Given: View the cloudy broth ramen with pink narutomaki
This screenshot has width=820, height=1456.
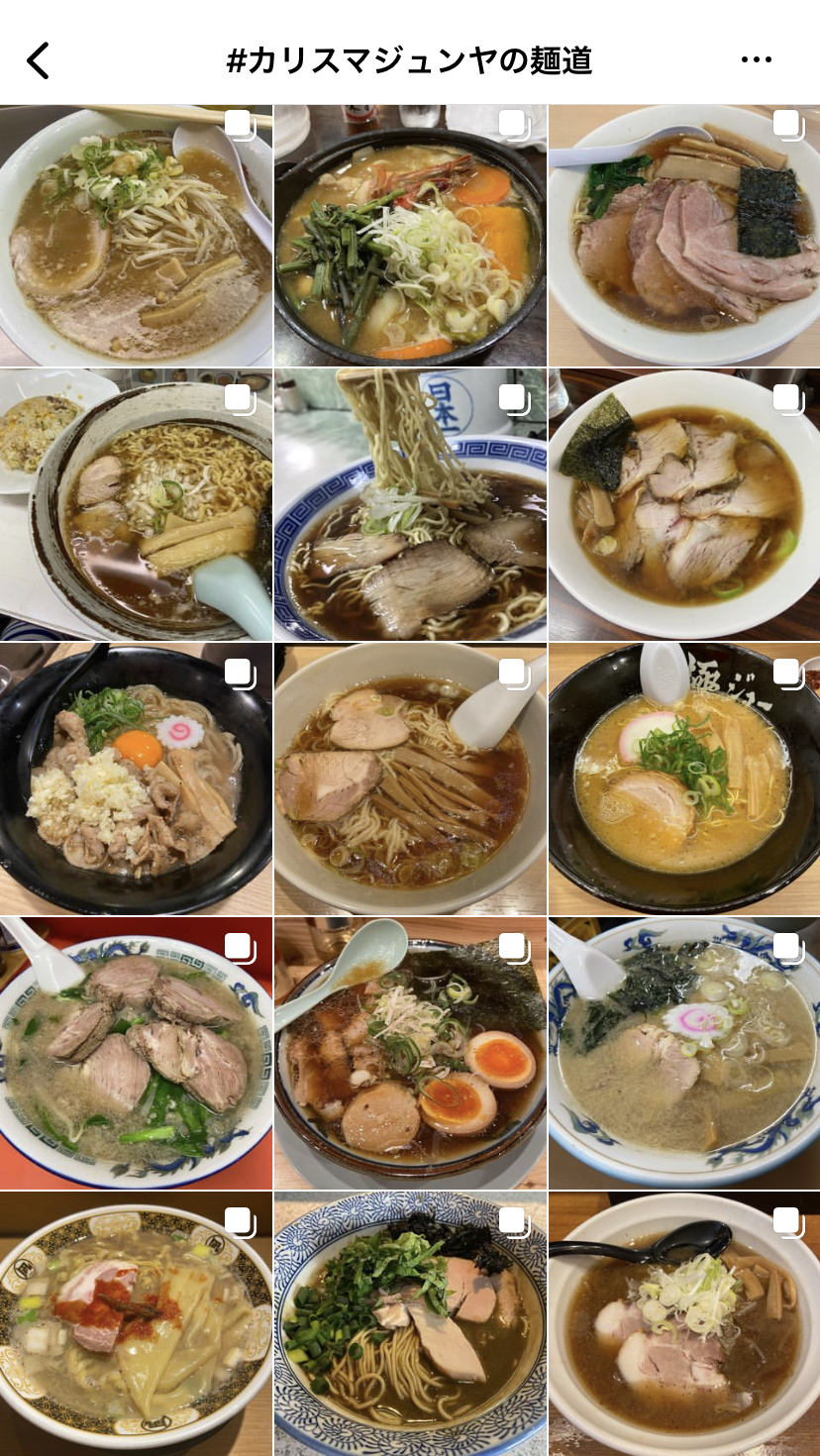Looking at the screenshot, I should 684,1054.
